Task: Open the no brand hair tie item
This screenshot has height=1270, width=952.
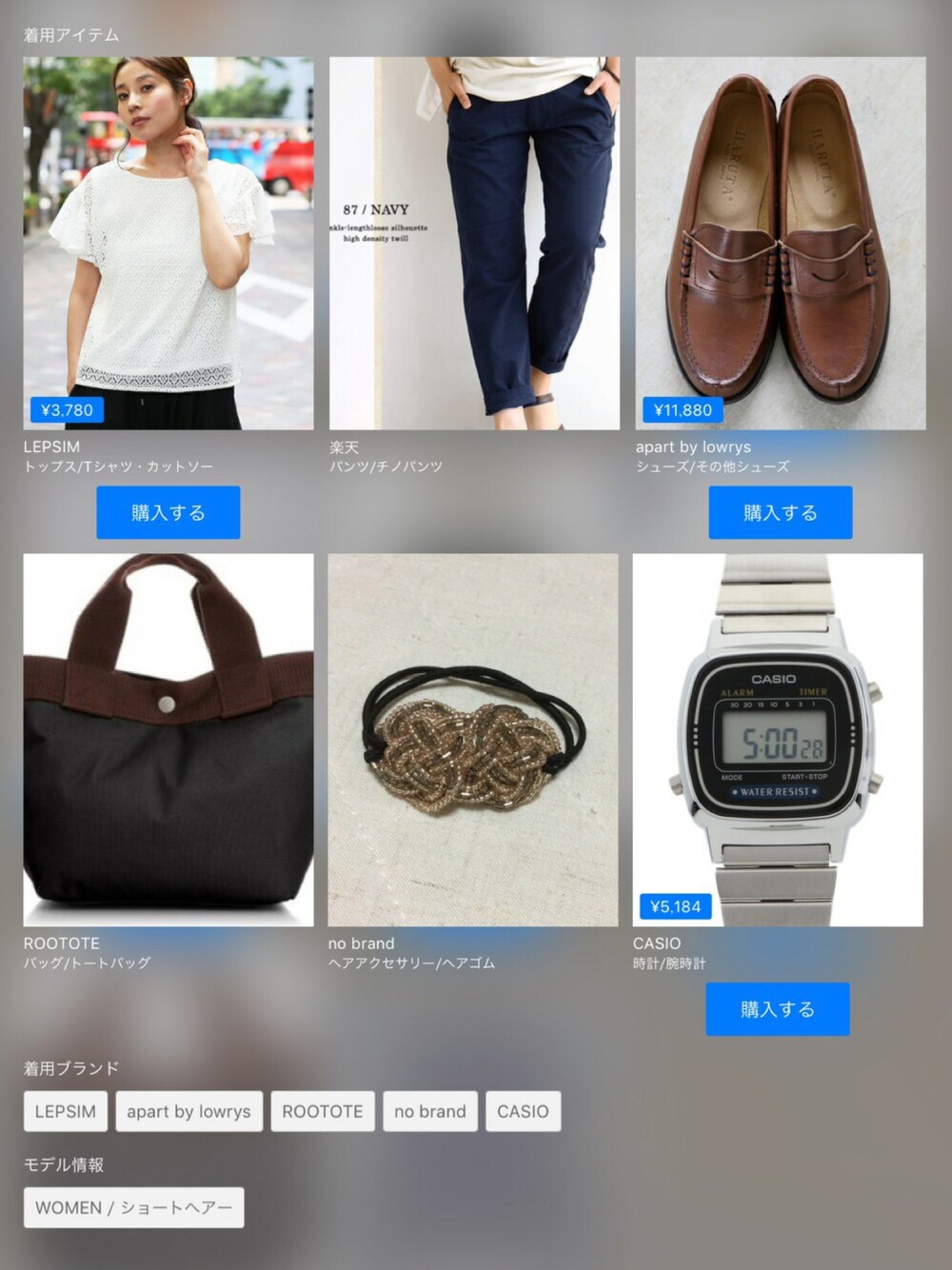Action: (473, 740)
